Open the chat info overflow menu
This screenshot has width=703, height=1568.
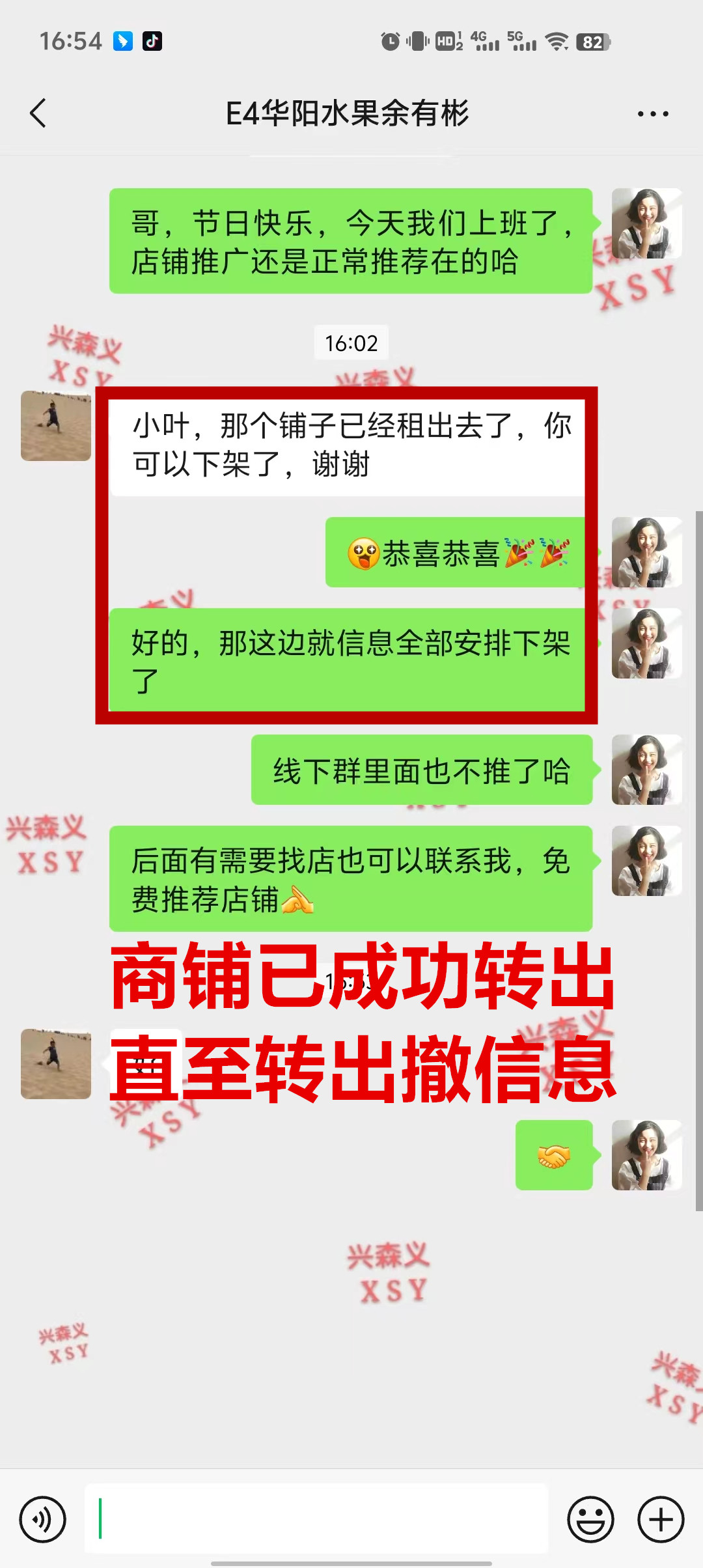click(x=653, y=114)
